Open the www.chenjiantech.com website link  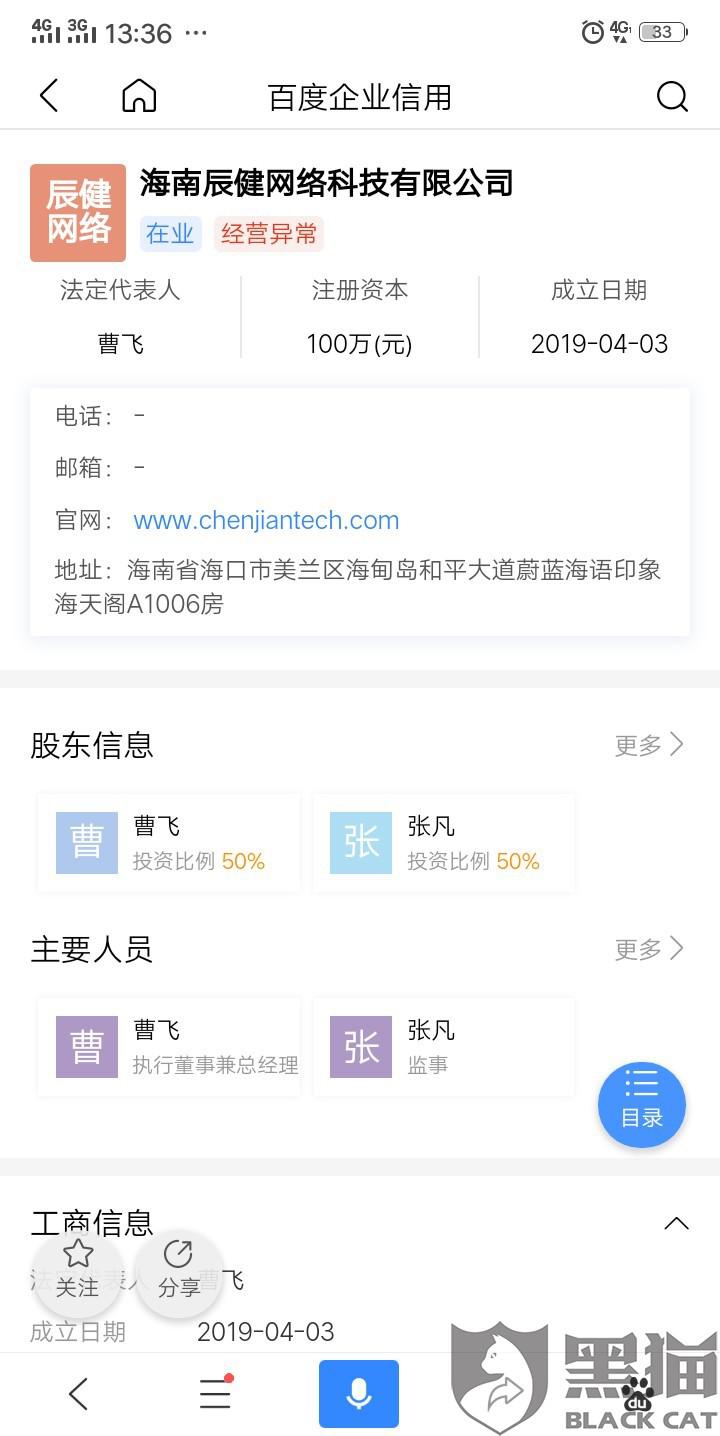266,520
